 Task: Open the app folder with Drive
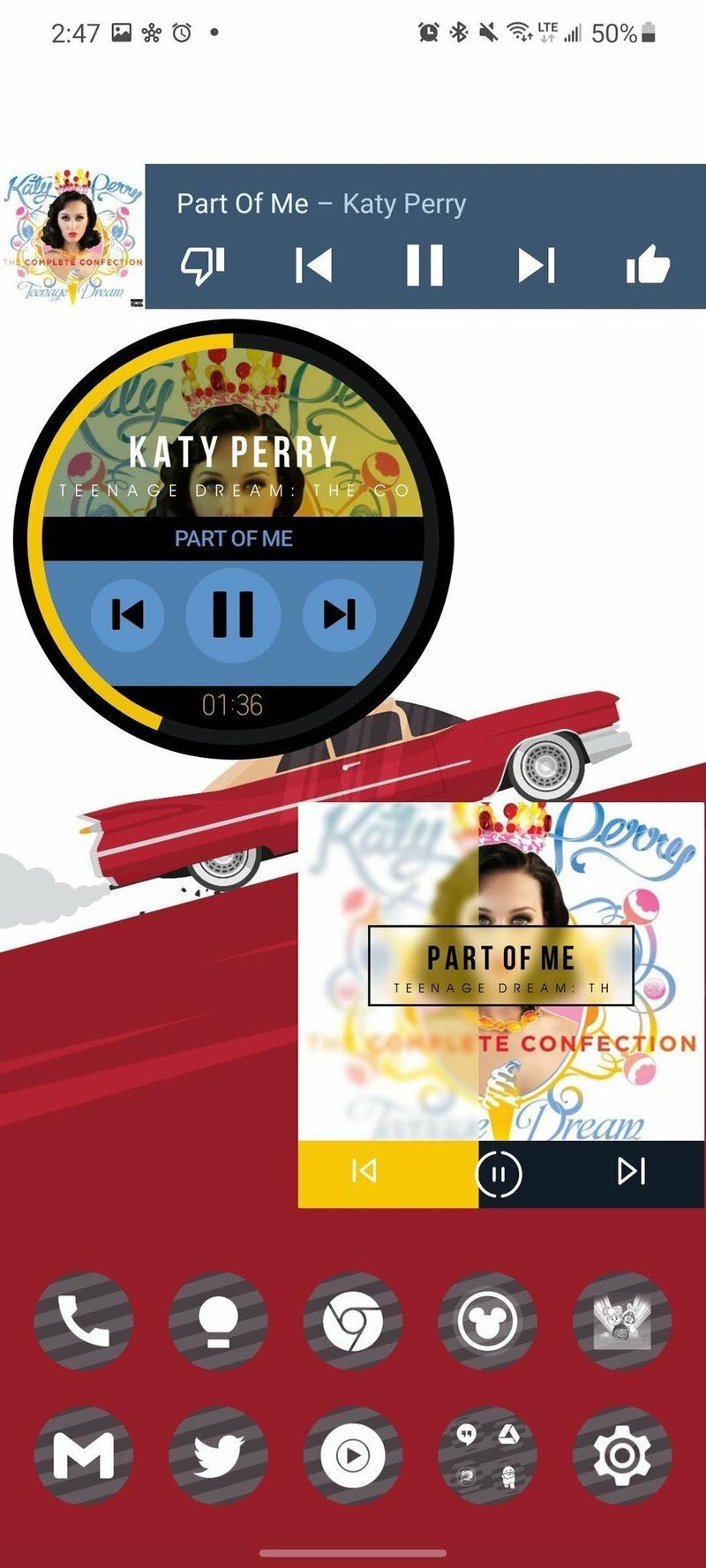[487, 1455]
